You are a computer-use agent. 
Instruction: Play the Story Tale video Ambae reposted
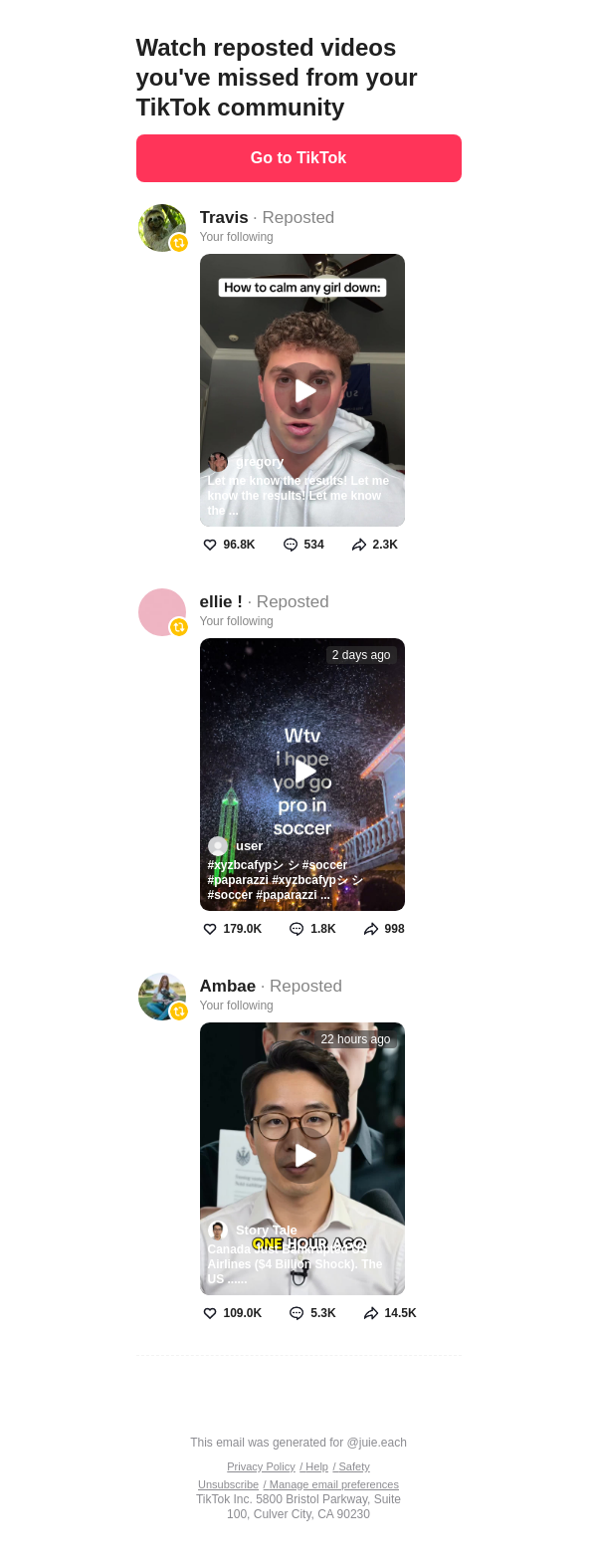coord(302,1156)
